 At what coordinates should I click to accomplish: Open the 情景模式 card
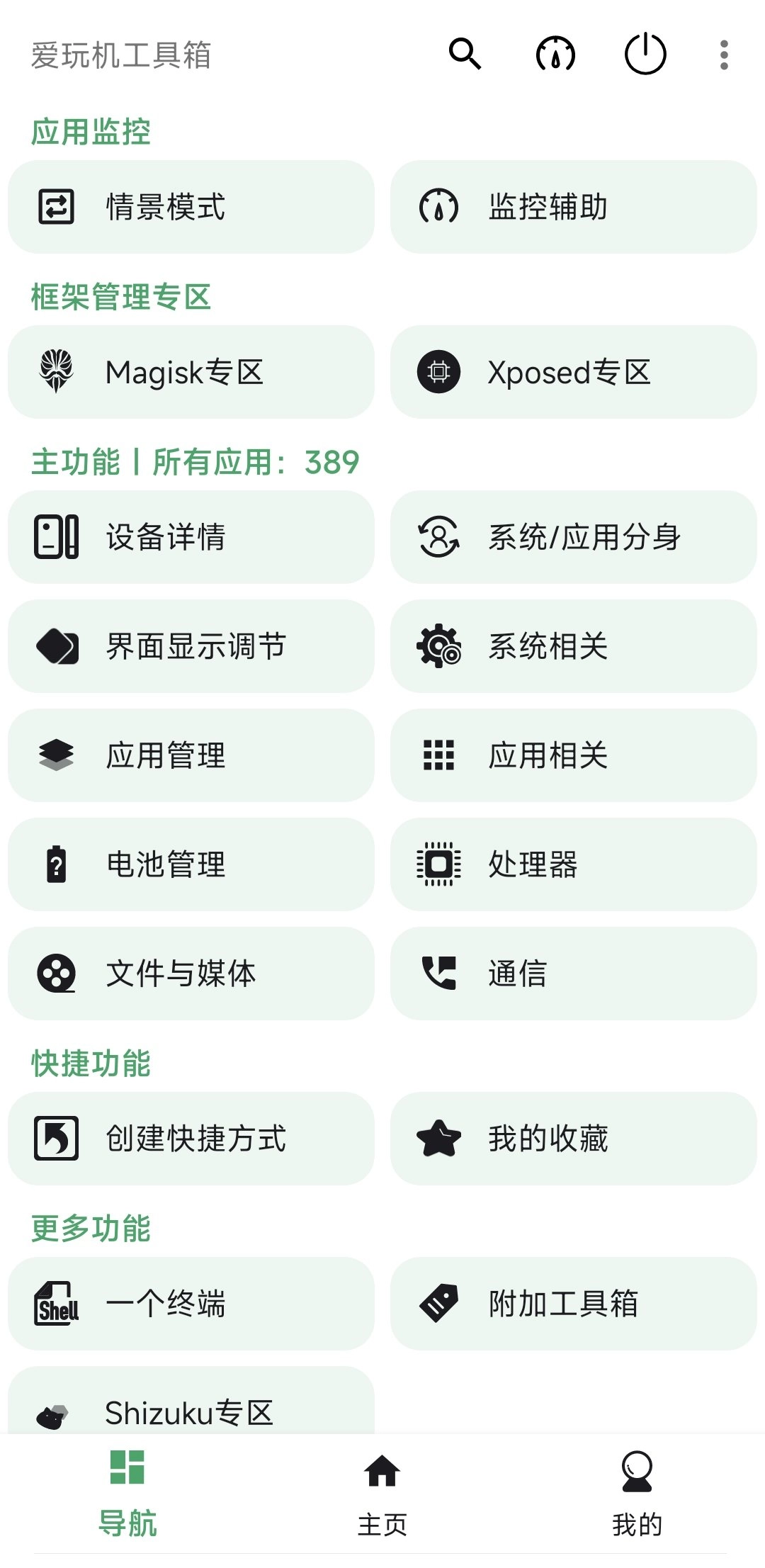pyautogui.click(x=191, y=207)
